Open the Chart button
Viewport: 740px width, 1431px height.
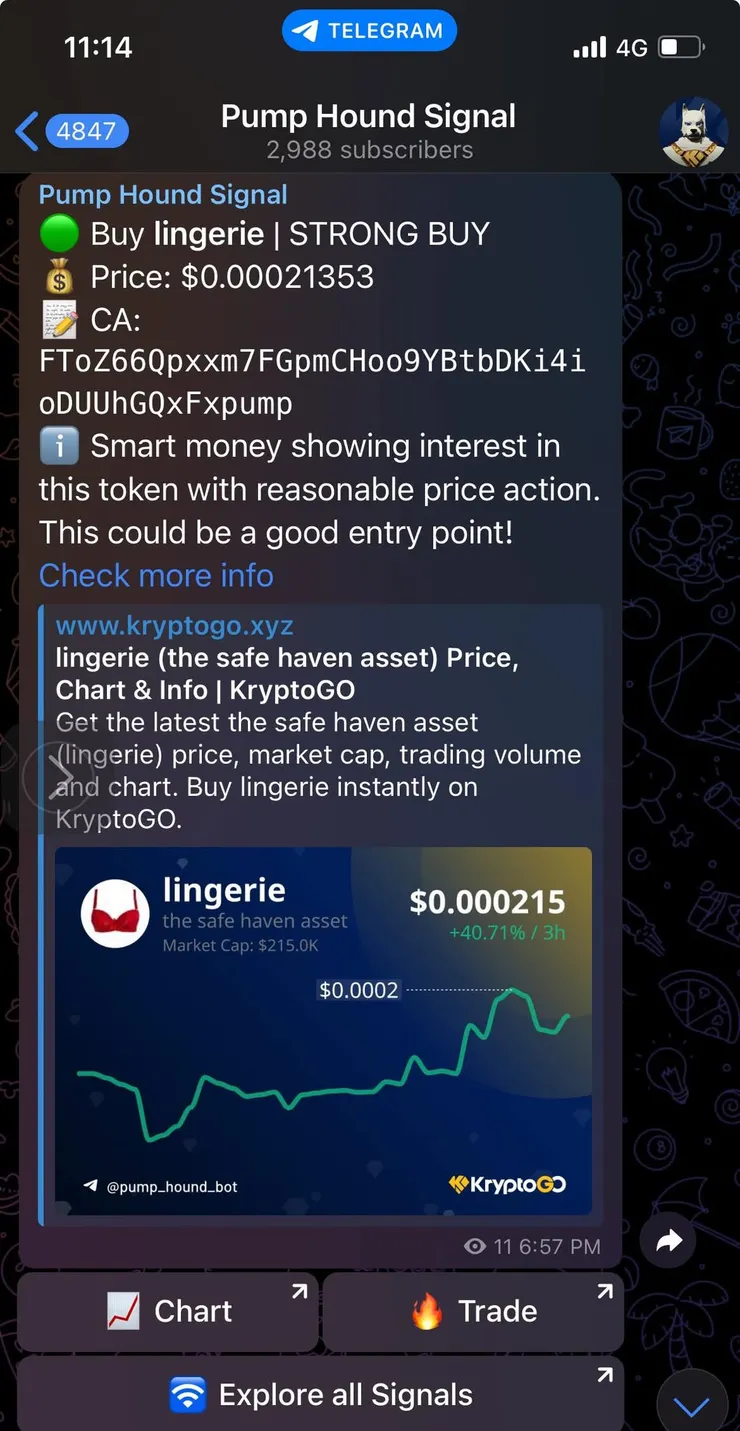tap(169, 1311)
